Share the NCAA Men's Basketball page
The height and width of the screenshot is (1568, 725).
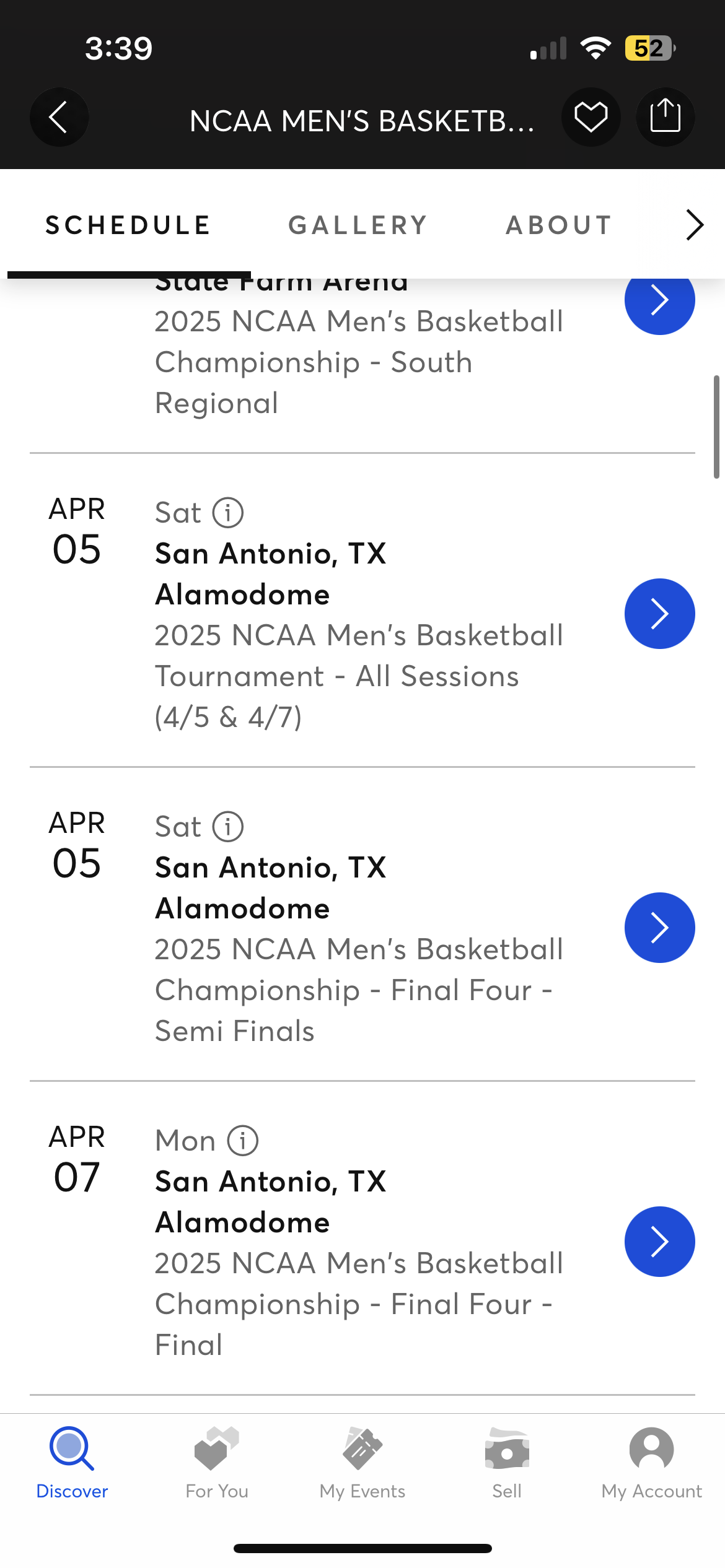point(665,117)
